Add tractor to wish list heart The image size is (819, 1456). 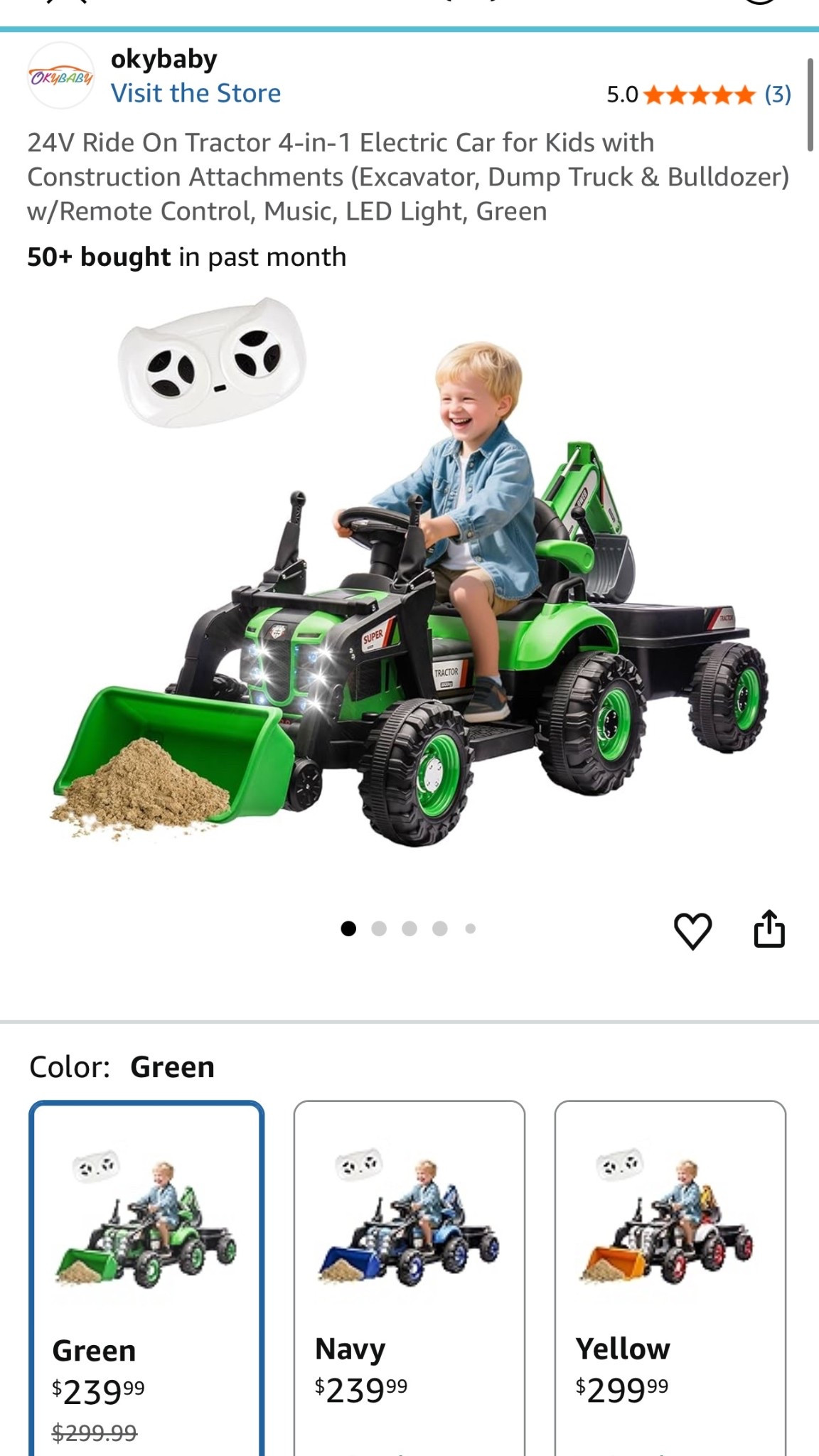click(x=692, y=931)
